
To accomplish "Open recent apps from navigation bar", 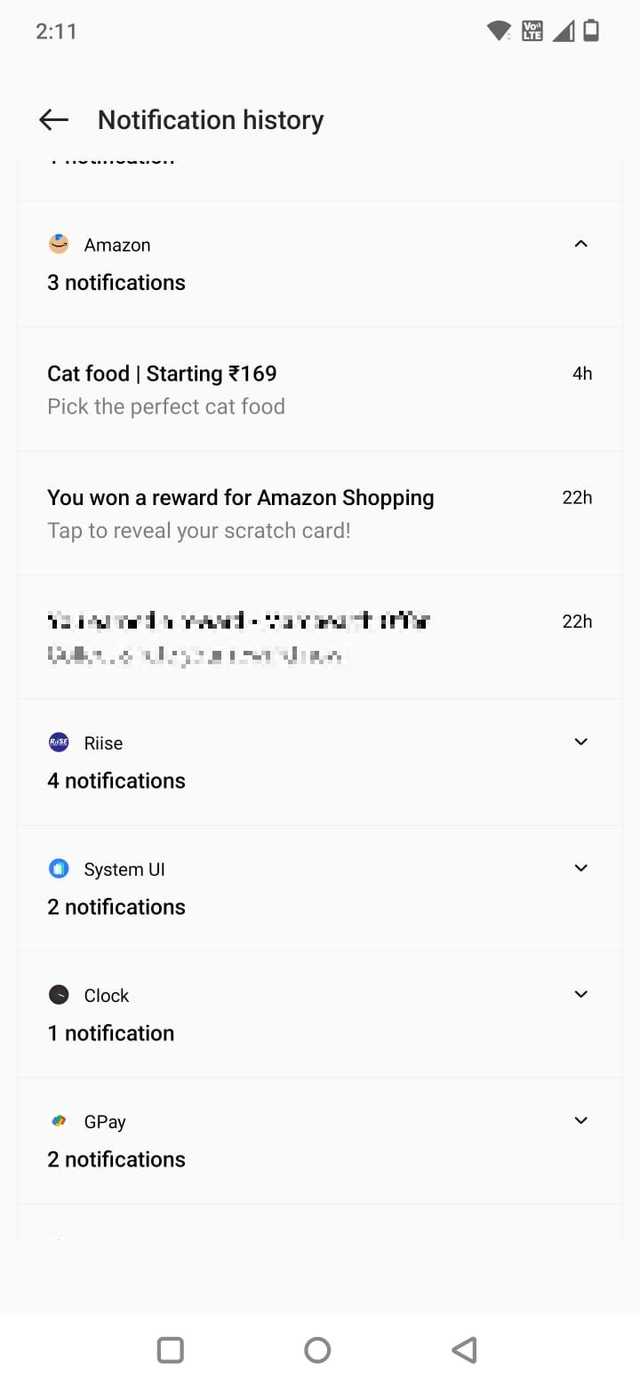I will [x=171, y=1350].
